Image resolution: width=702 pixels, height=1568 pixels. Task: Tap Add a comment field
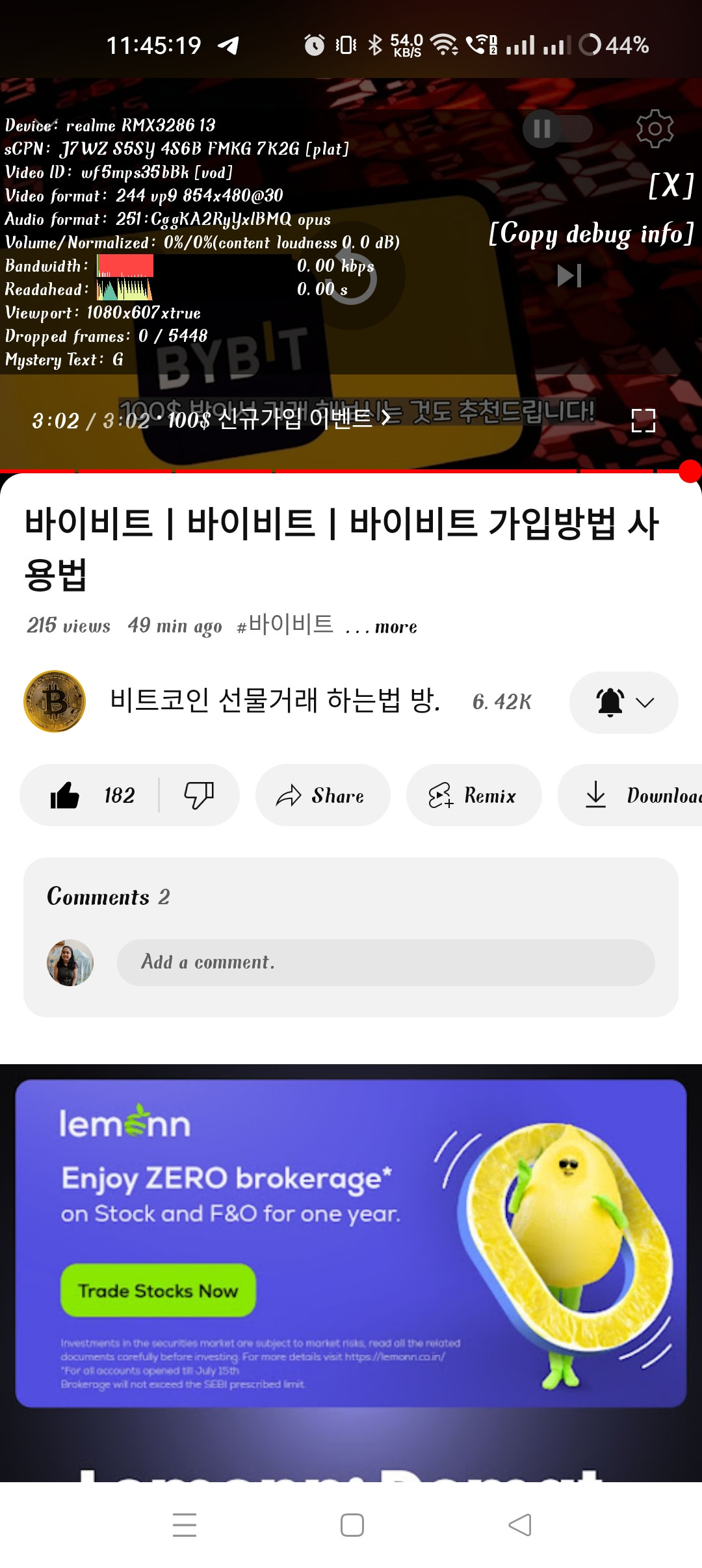(385, 962)
